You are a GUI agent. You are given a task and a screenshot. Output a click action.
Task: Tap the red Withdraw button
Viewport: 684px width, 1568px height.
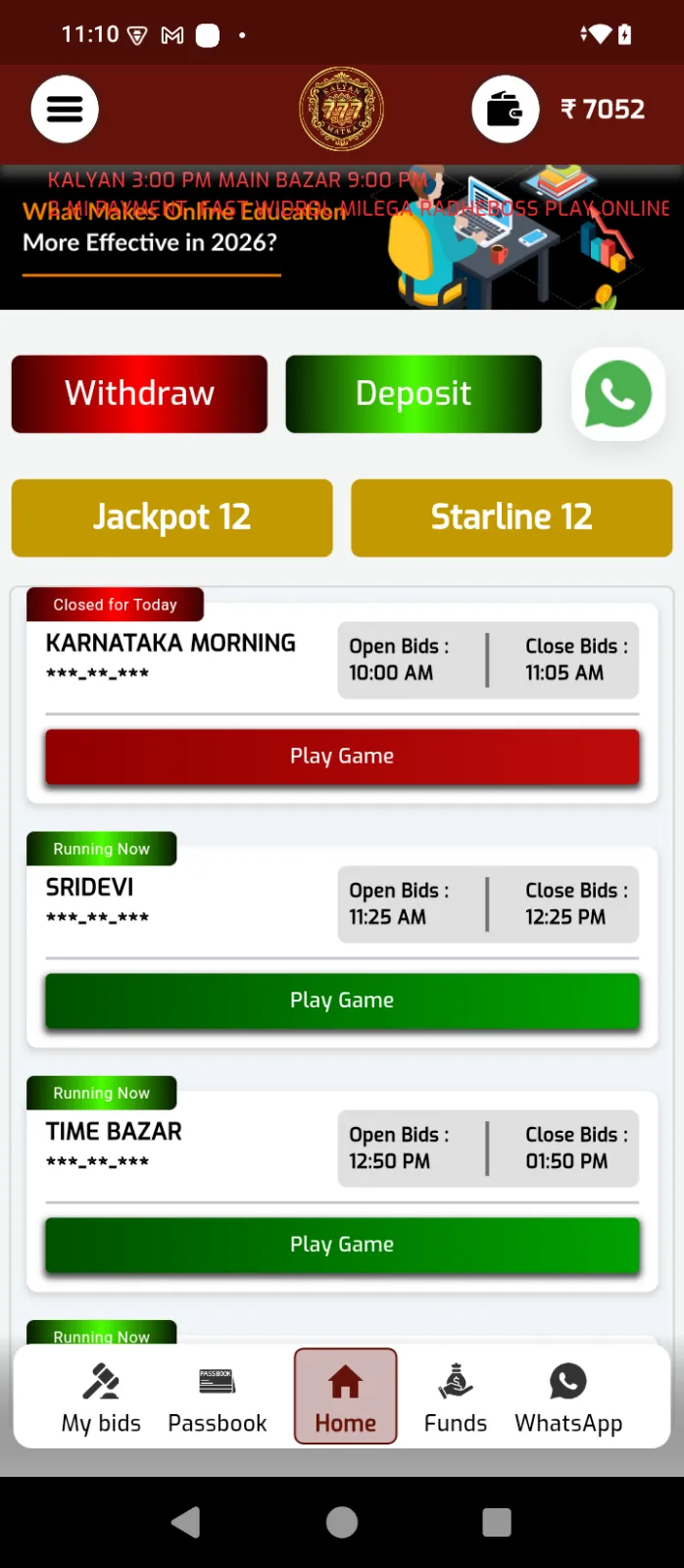(139, 394)
